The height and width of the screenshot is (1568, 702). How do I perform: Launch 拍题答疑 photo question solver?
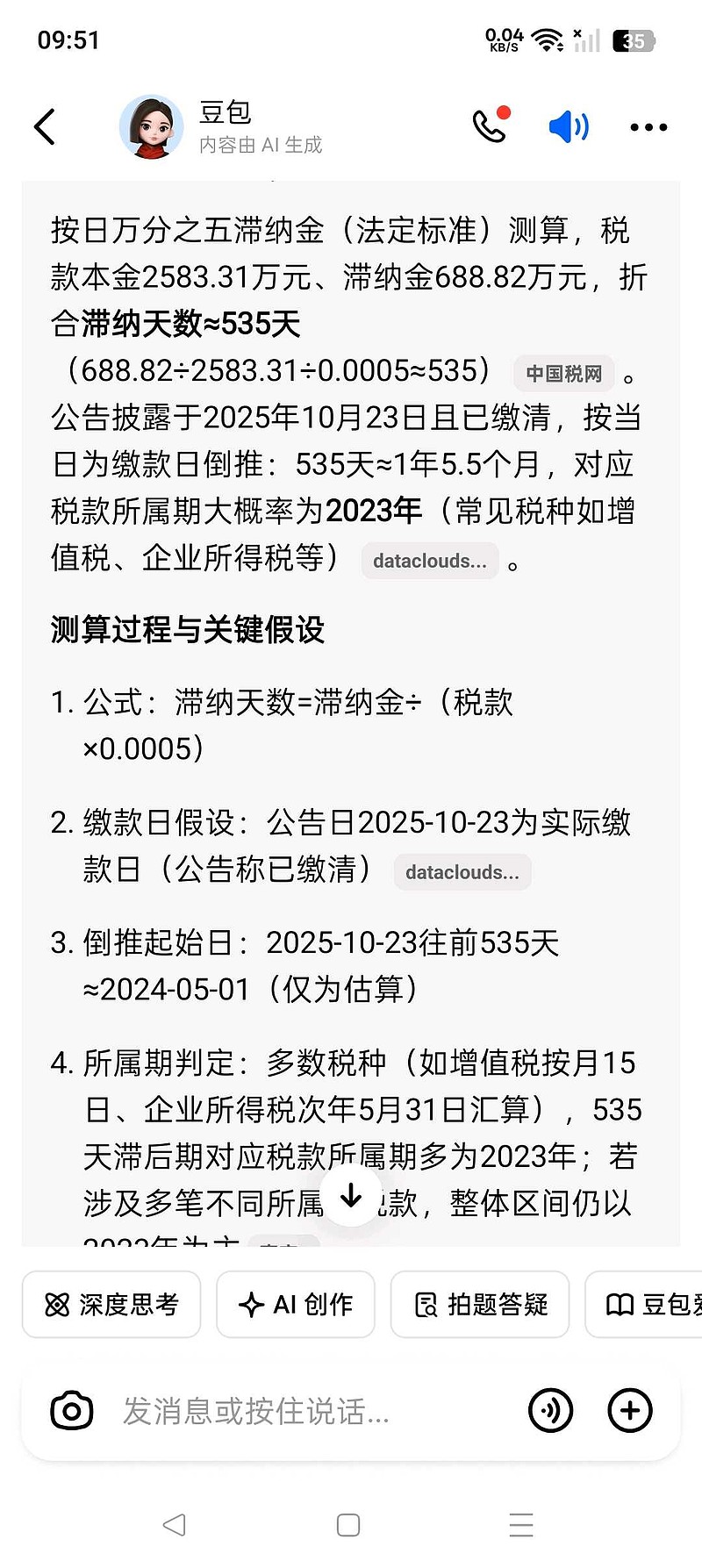tap(479, 1305)
